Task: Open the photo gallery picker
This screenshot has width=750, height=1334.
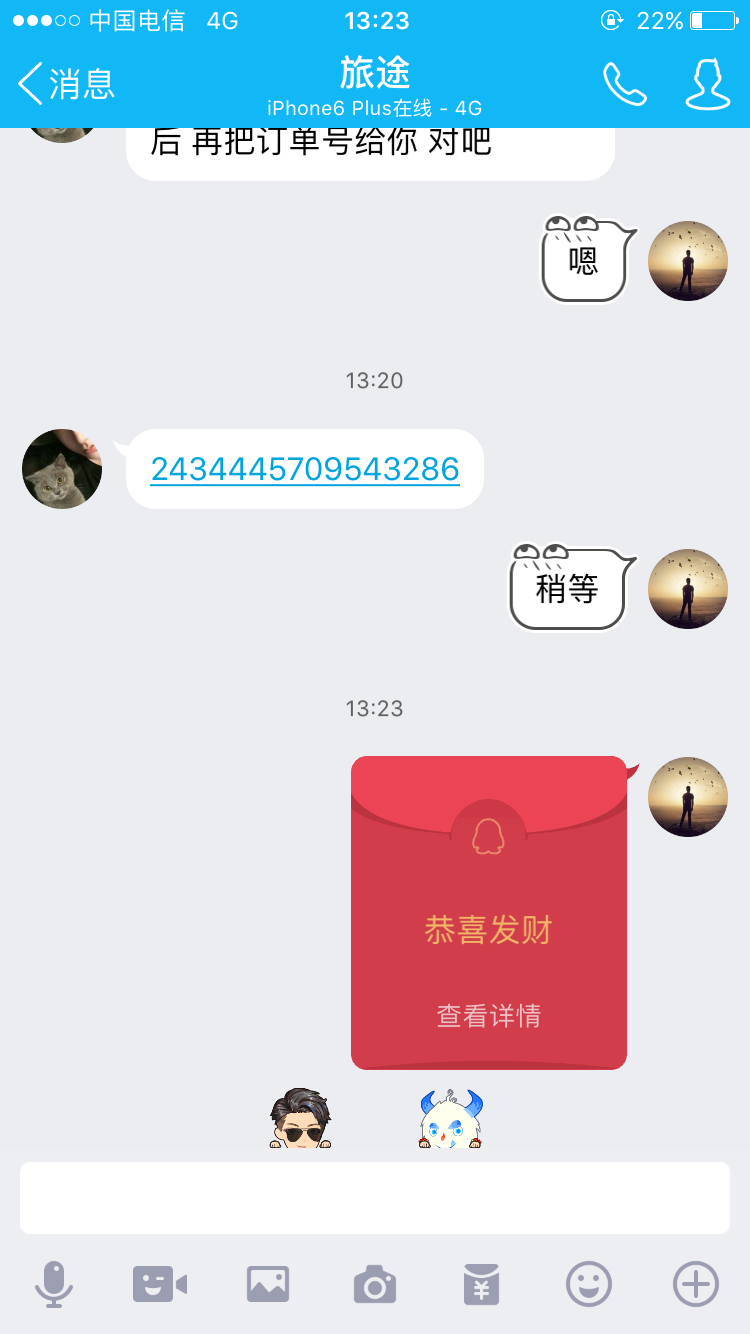Action: [268, 1284]
